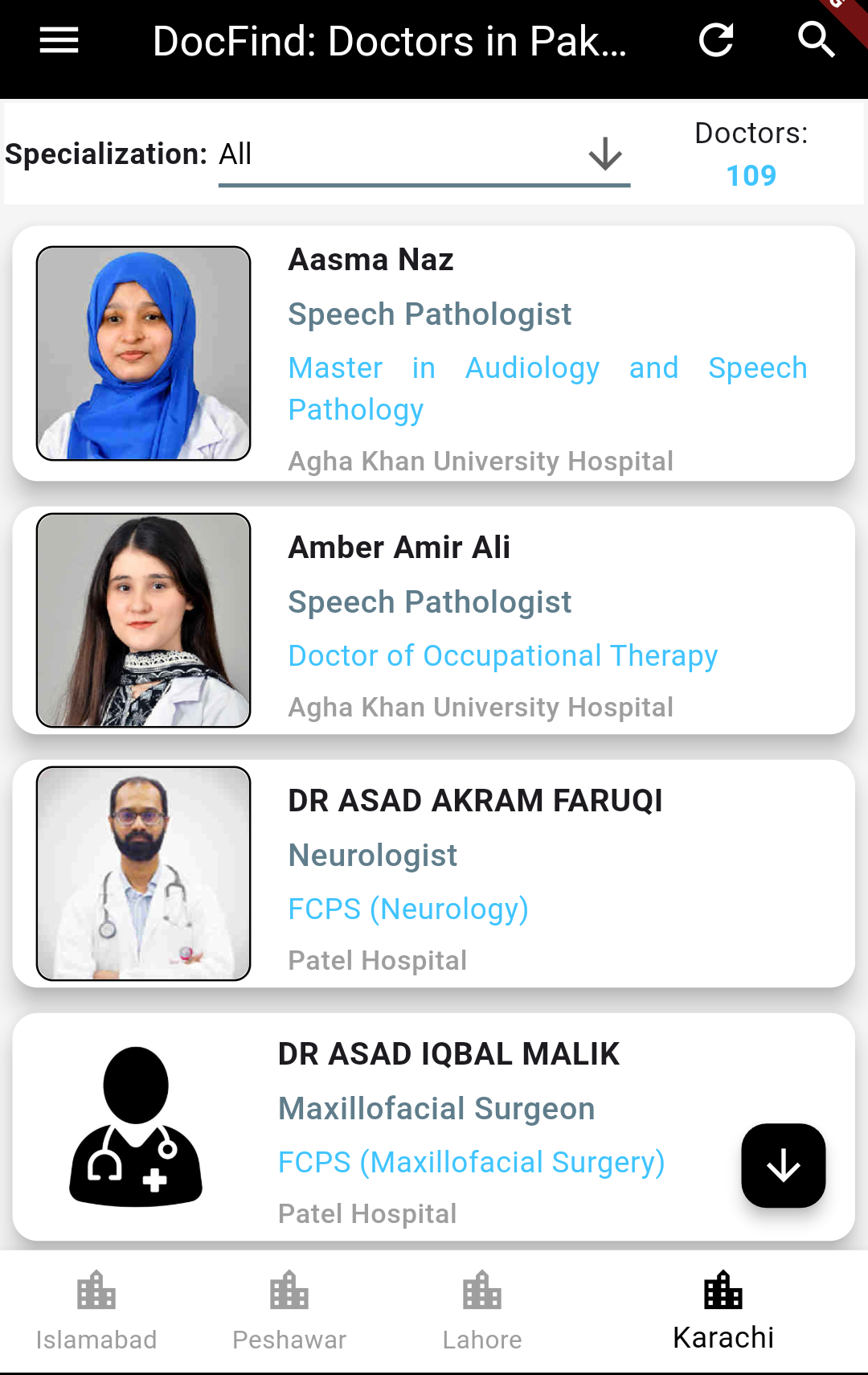868x1375 pixels.
Task: Open the hamburger drawer menu
Action: tap(59, 40)
